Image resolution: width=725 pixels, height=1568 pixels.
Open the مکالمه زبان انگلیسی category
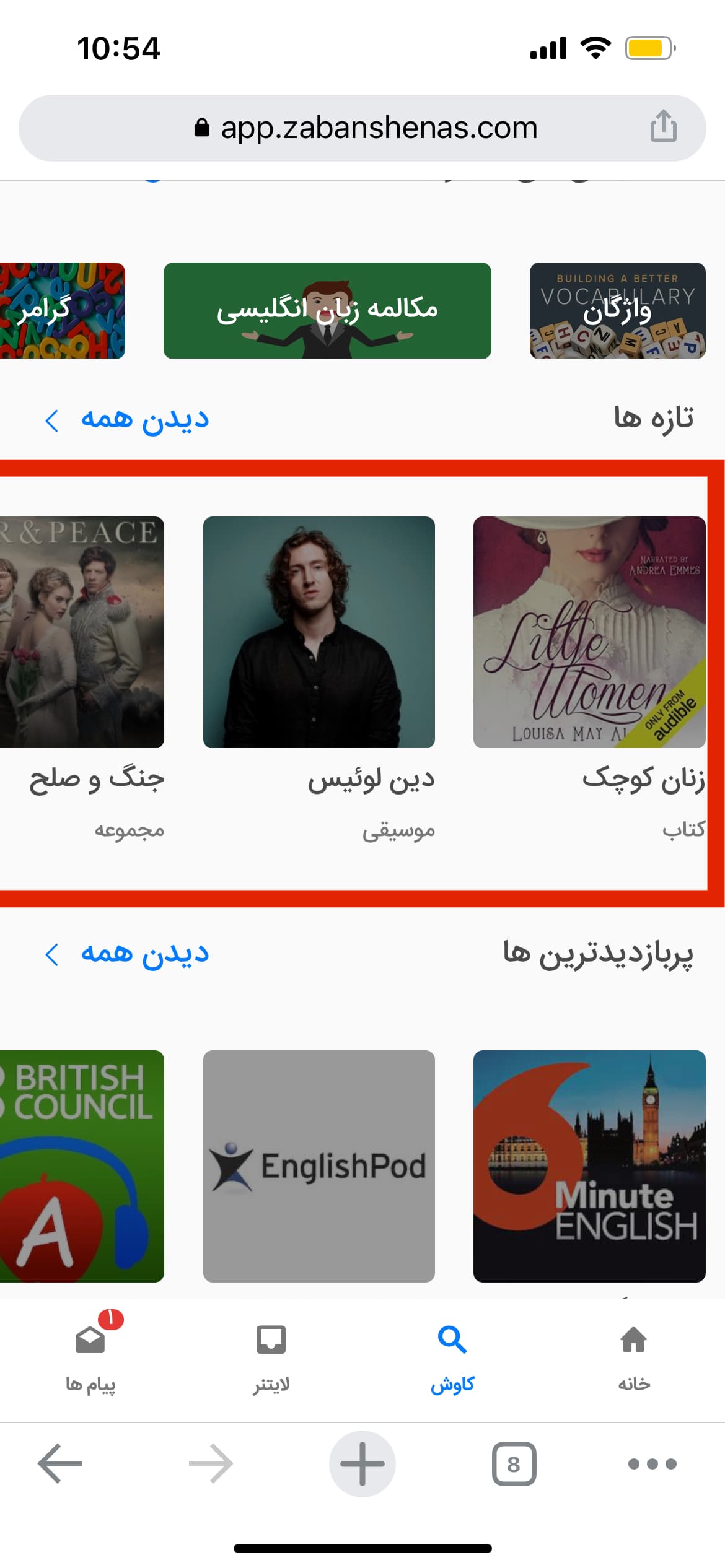click(x=327, y=310)
